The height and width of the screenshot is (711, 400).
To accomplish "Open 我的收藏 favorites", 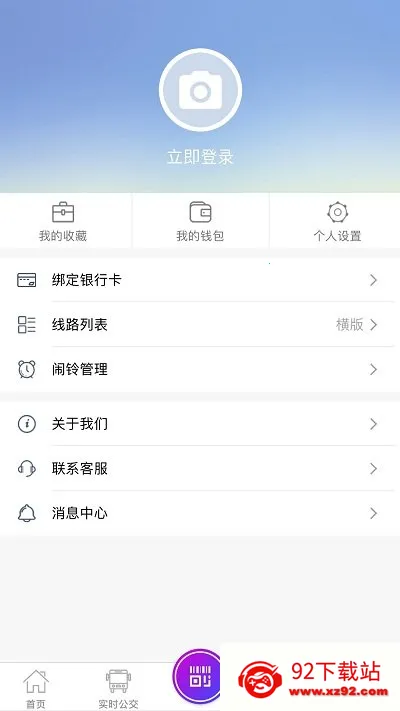I will (x=63, y=221).
